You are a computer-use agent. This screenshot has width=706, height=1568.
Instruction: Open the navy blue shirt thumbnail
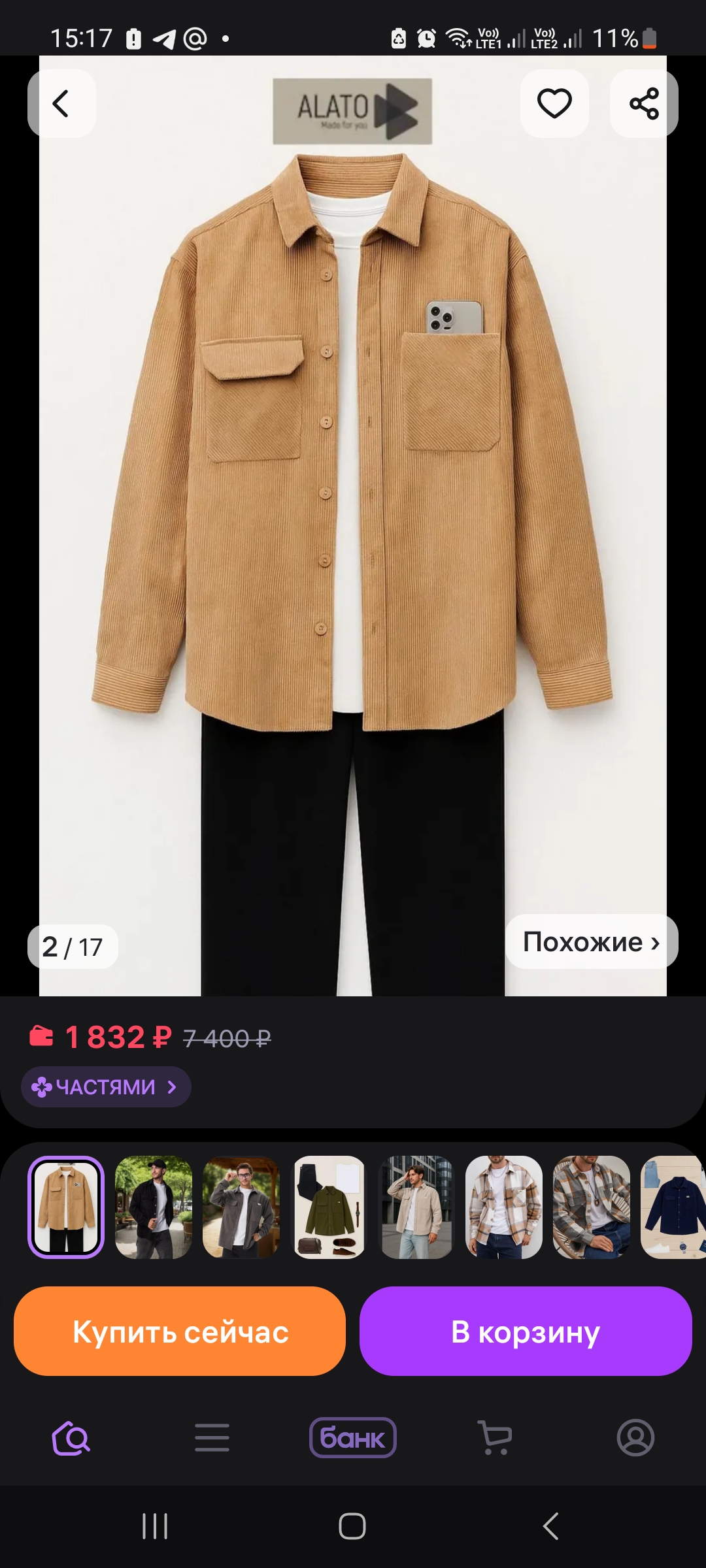673,1207
